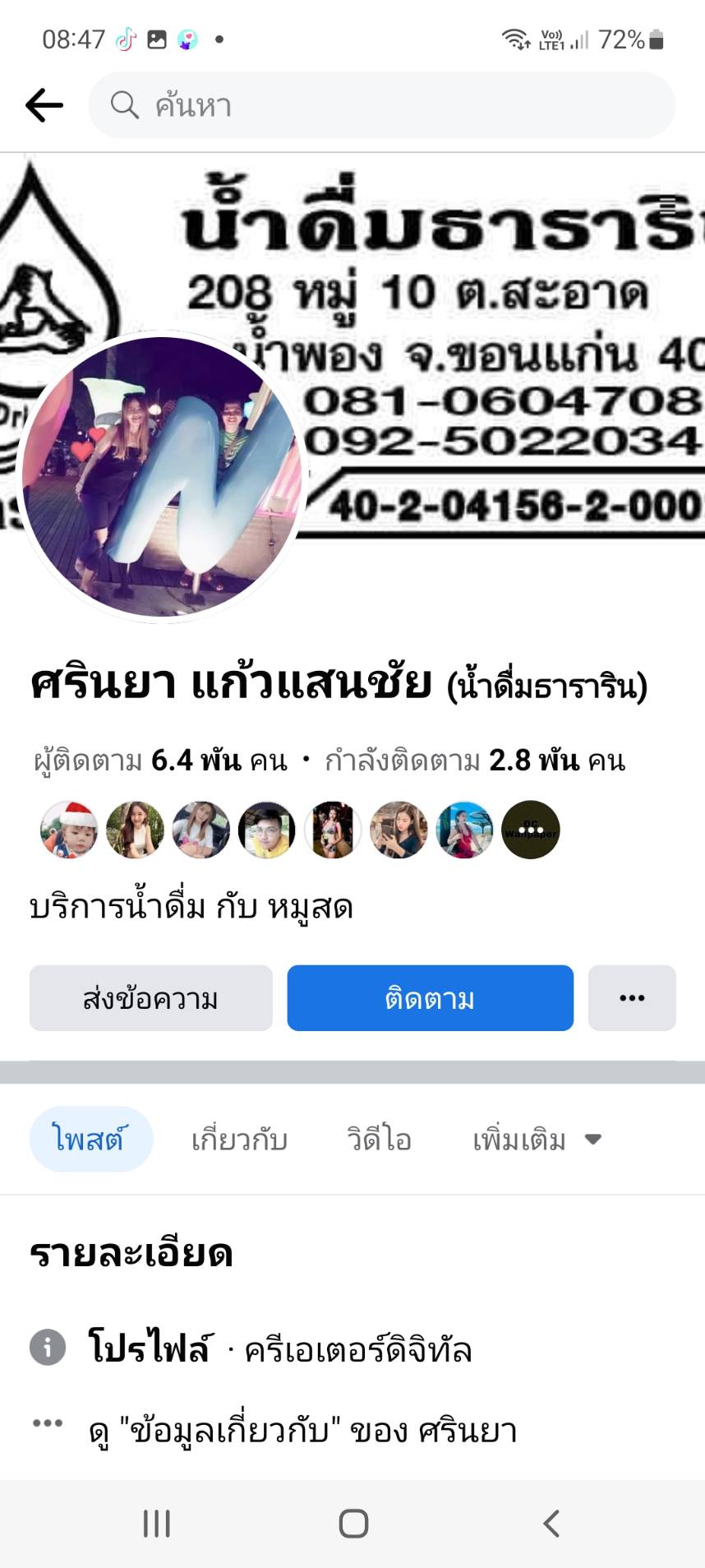Go to the home screen

pos(353,1524)
